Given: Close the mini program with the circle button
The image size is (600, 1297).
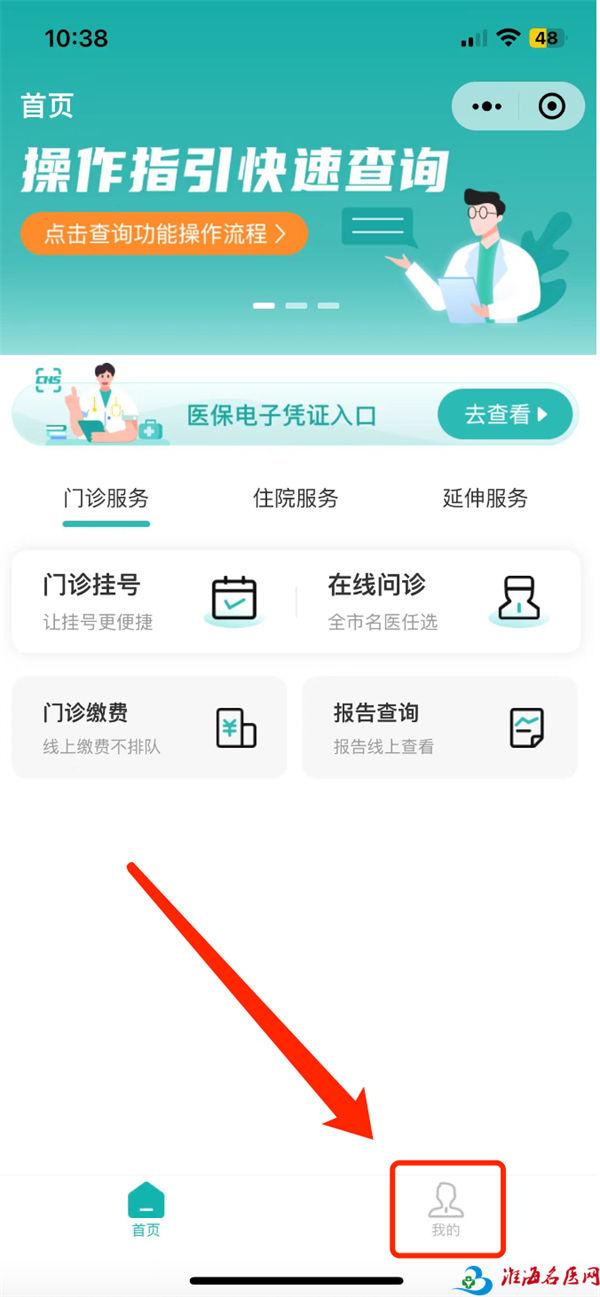Looking at the screenshot, I should point(551,107).
